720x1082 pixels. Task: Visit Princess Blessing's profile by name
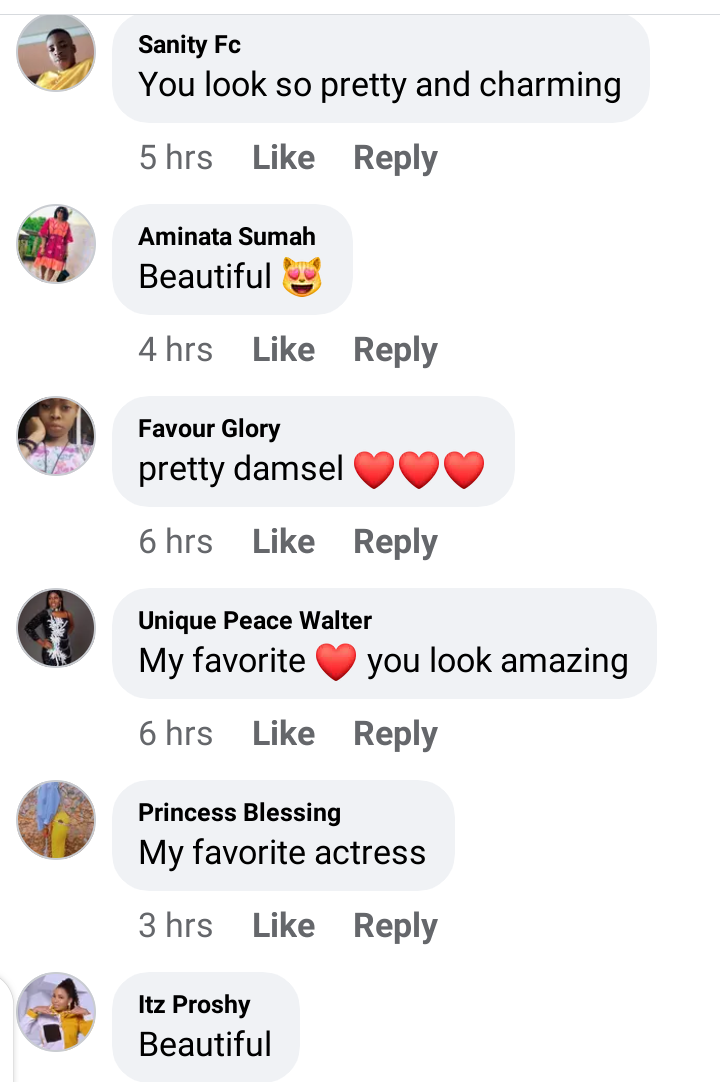point(239,812)
